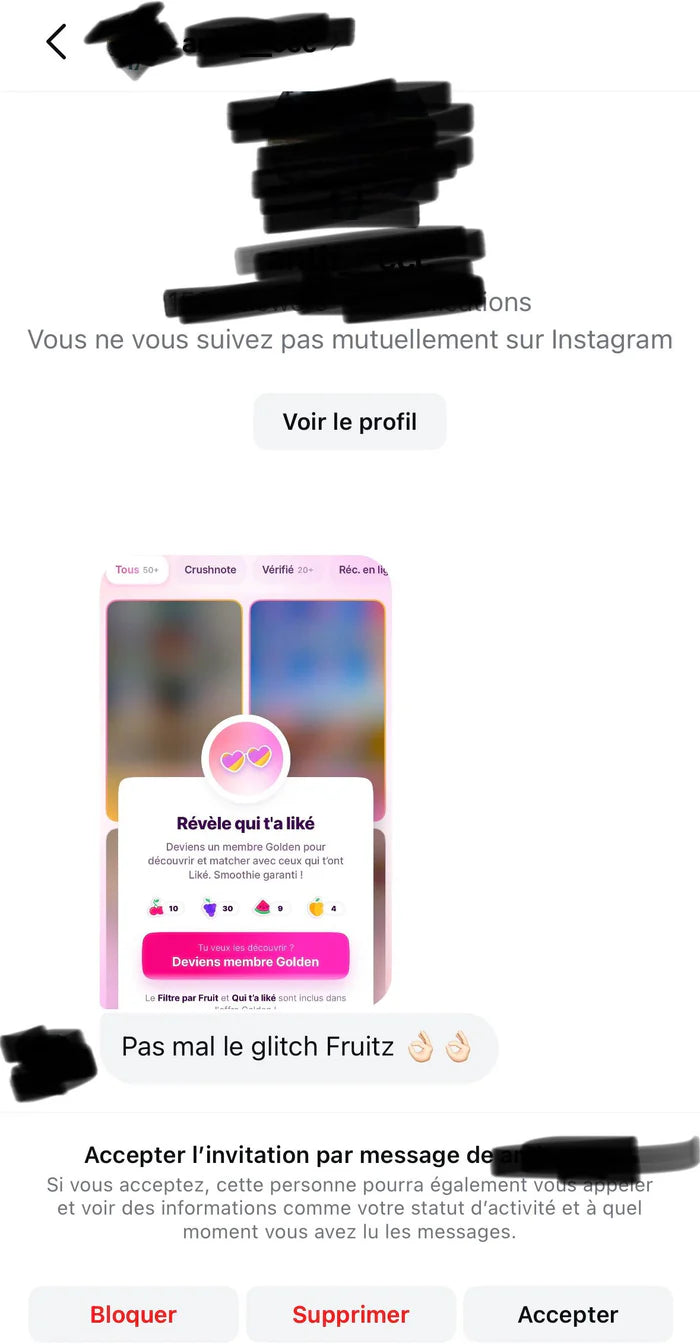Open the shared Fruitz screenshot image
700x1344 pixels.
(x=245, y=780)
